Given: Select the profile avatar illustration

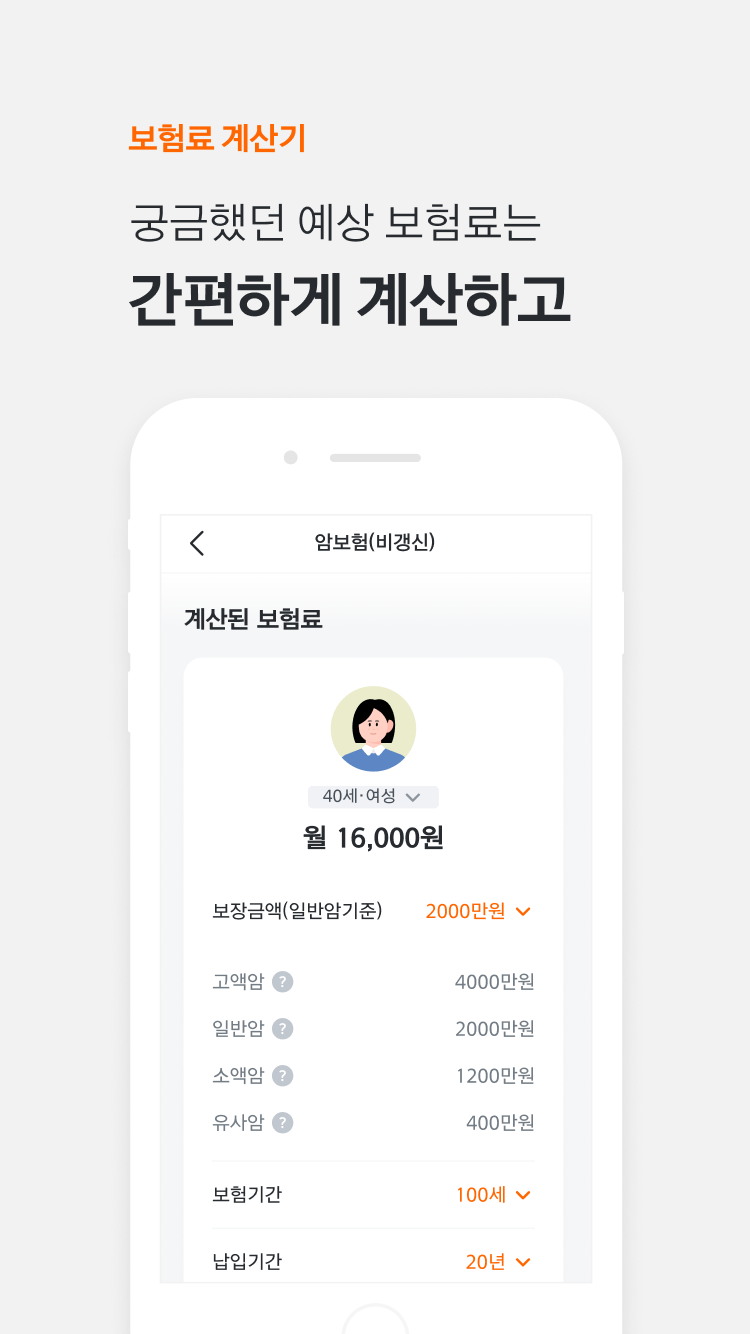Looking at the screenshot, I should click(x=373, y=728).
